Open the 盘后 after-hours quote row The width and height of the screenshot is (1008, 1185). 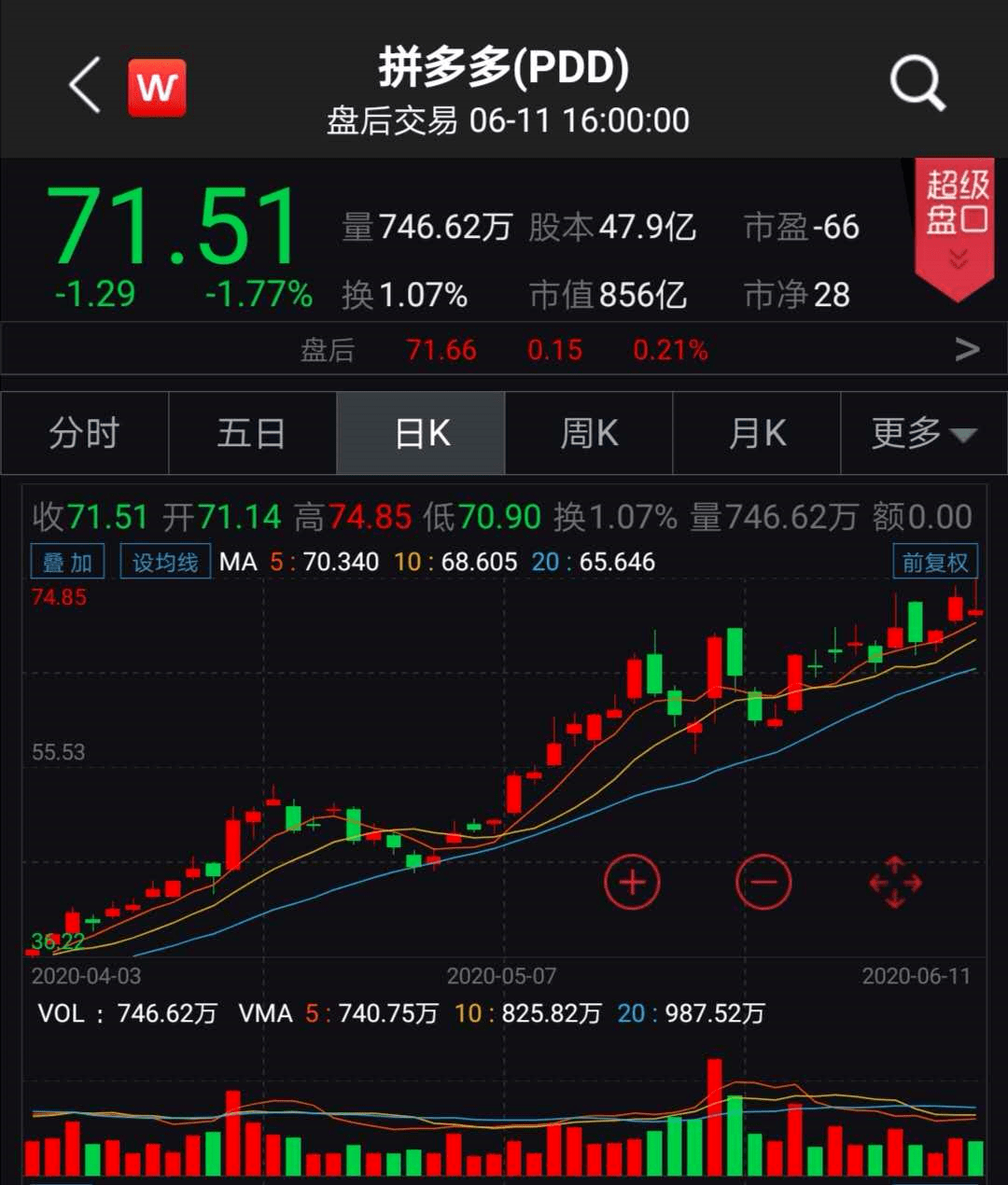[504, 350]
